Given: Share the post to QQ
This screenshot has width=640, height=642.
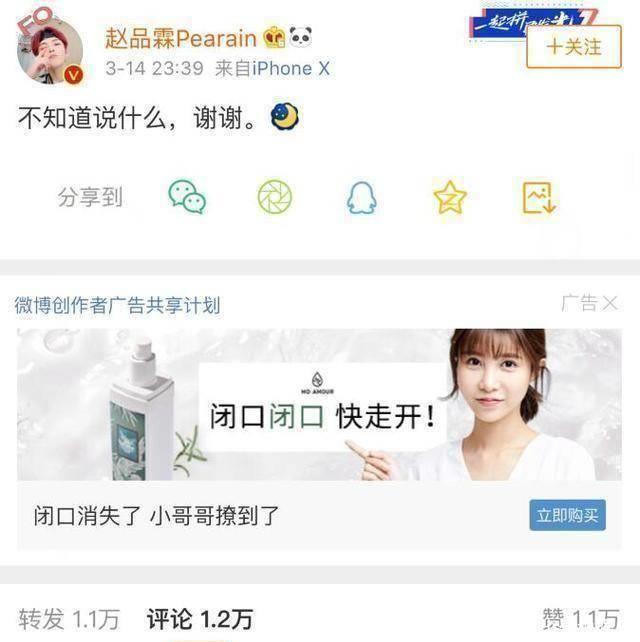Looking at the screenshot, I should [361, 197].
